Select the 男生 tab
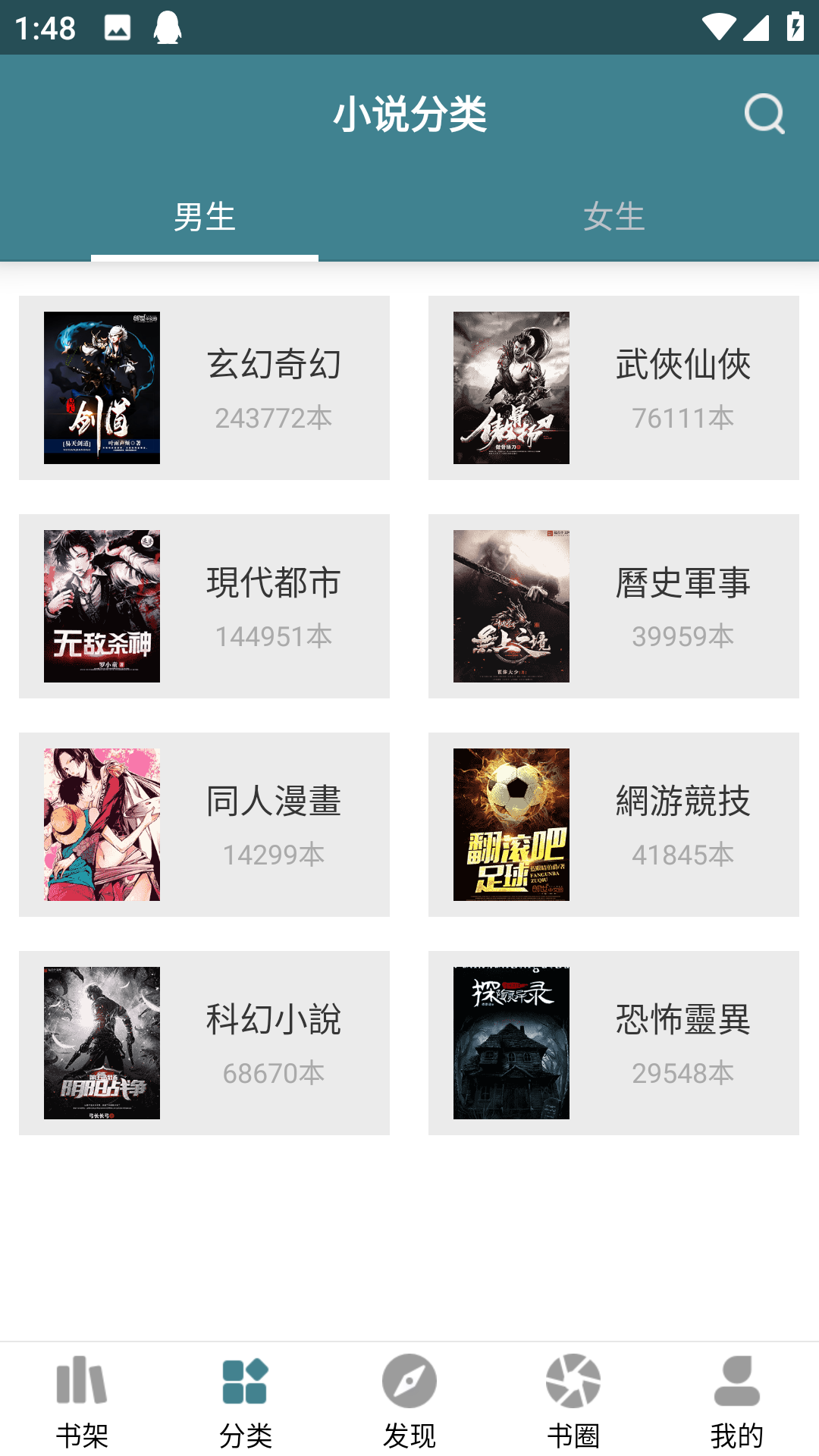The width and height of the screenshot is (819, 1456). click(x=205, y=217)
